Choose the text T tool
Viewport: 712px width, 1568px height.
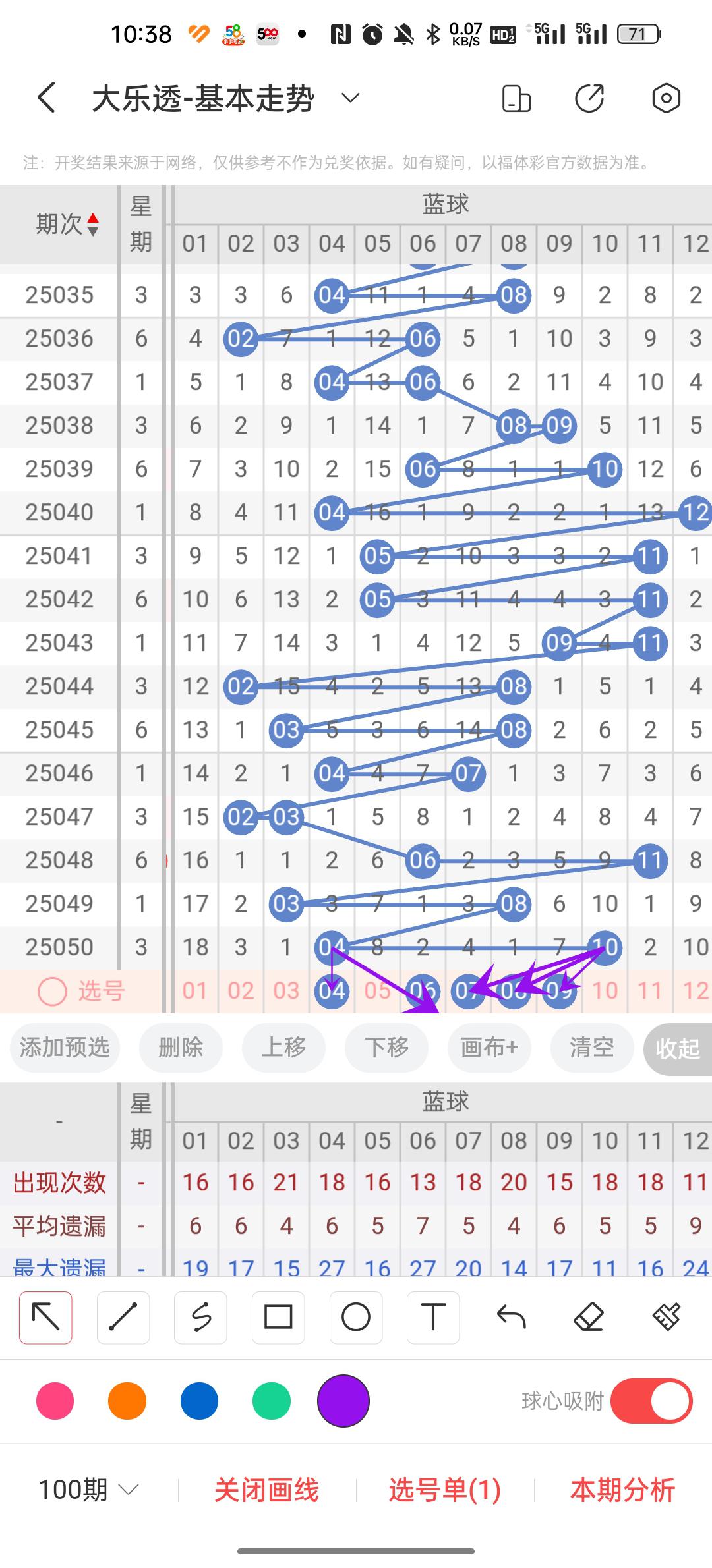coord(433,1317)
